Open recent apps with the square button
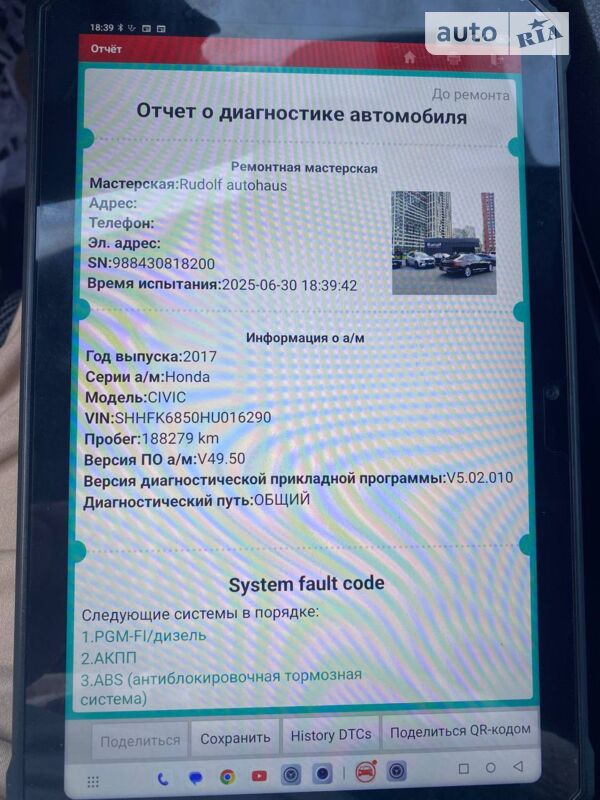 click(463, 769)
